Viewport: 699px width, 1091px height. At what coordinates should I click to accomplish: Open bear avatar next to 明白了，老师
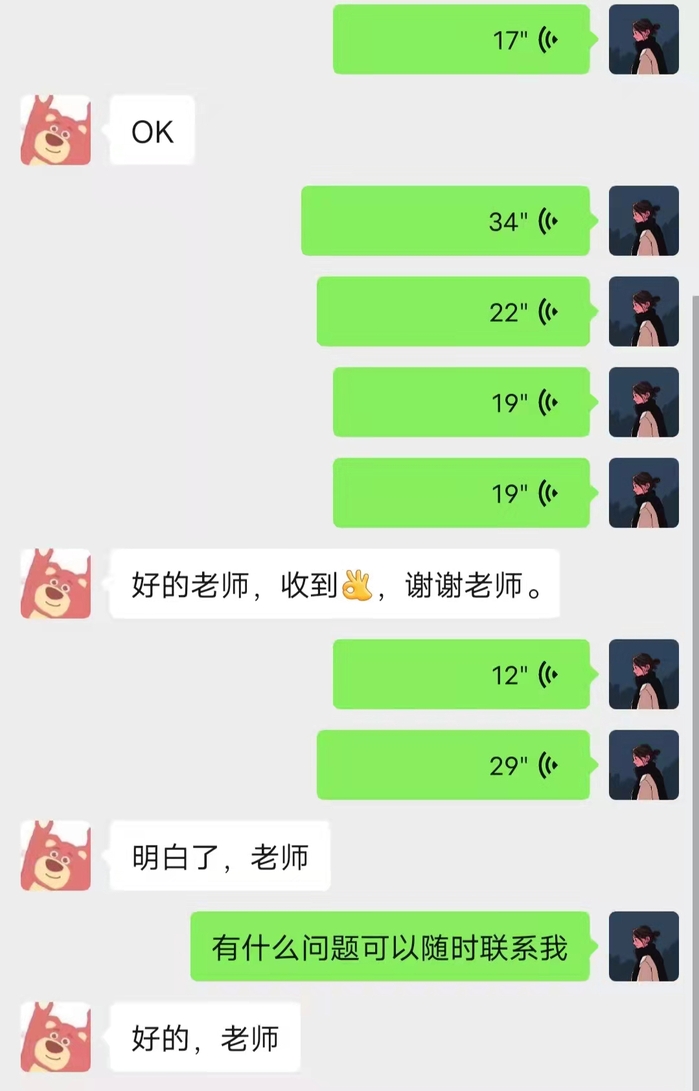[x=56, y=856]
